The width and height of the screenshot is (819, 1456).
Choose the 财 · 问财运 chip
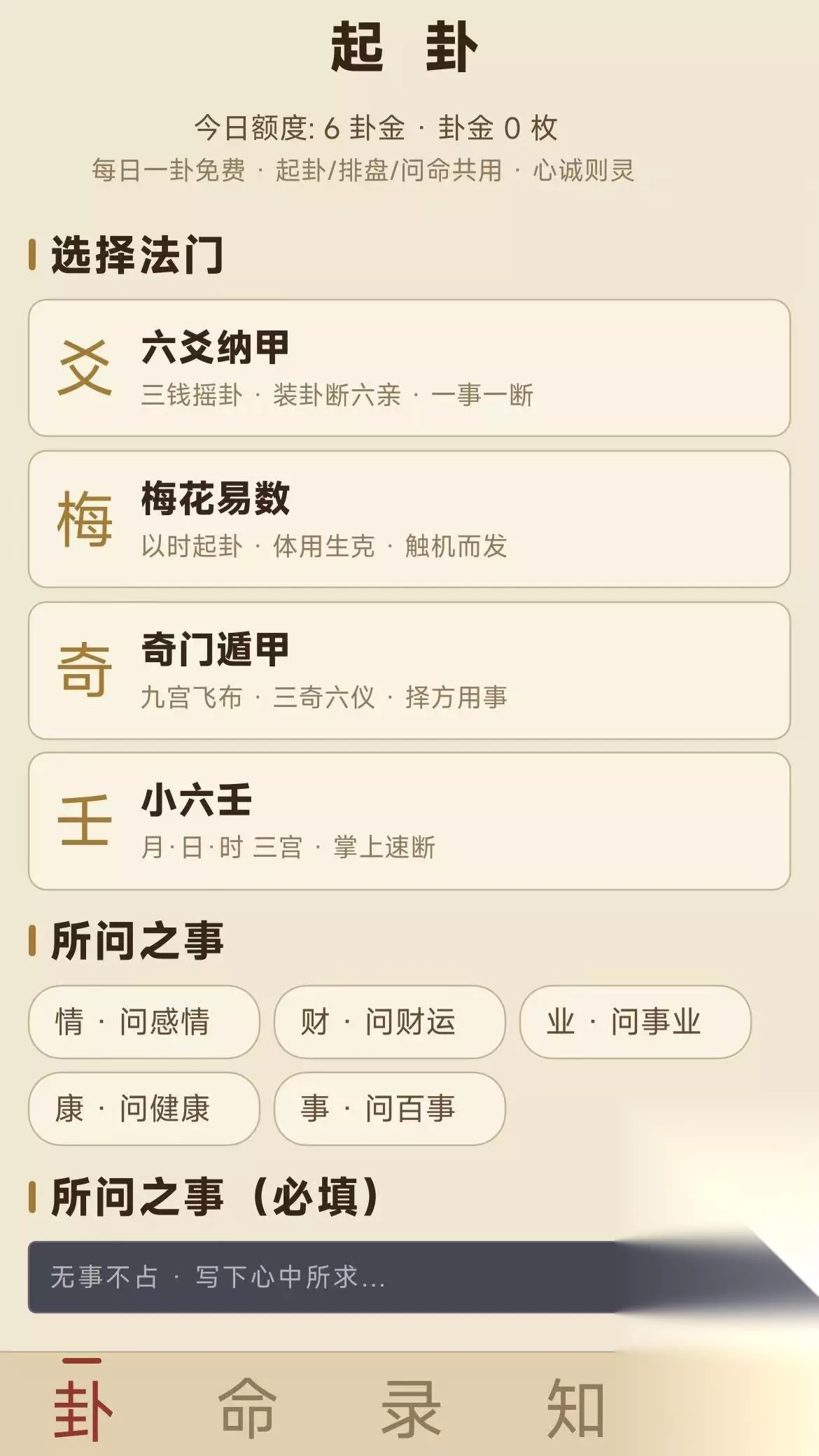[x=390, y=1022]
